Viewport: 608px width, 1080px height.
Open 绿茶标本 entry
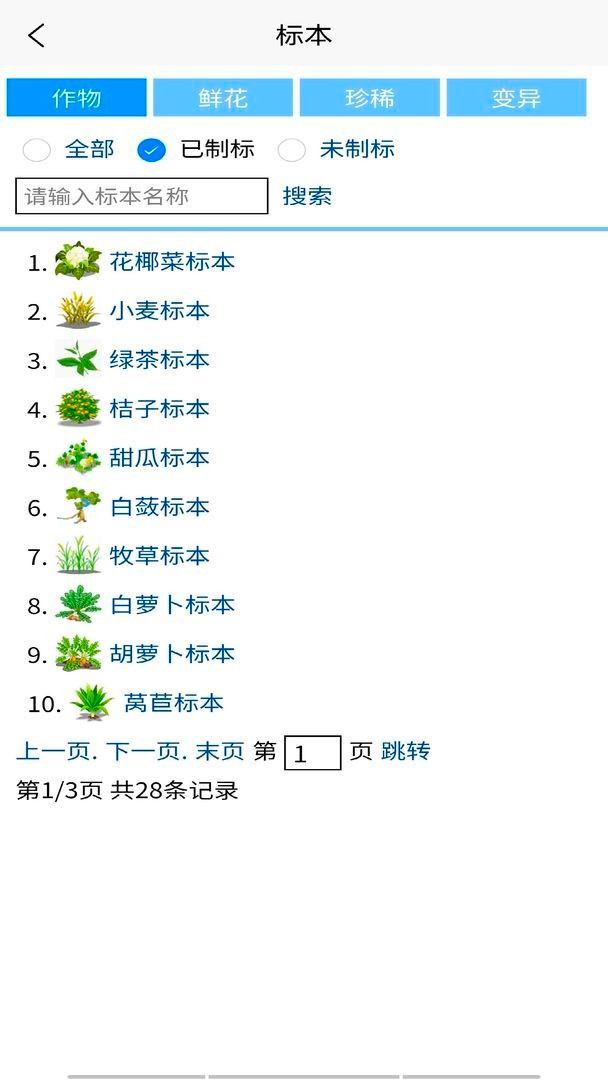(x=160, y=360)
